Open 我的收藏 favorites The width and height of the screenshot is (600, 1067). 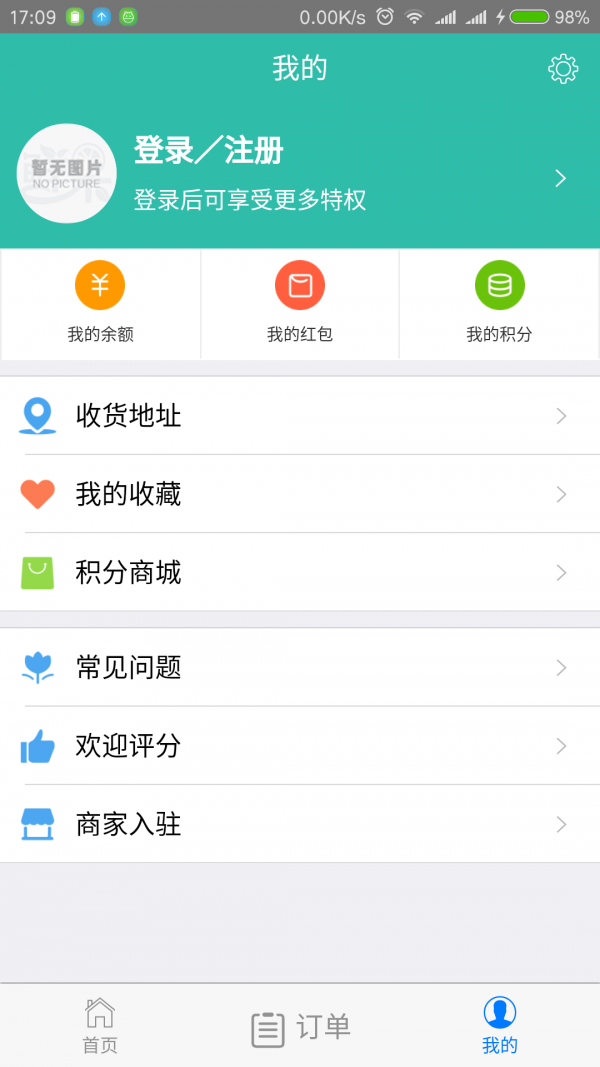(300, 494)
